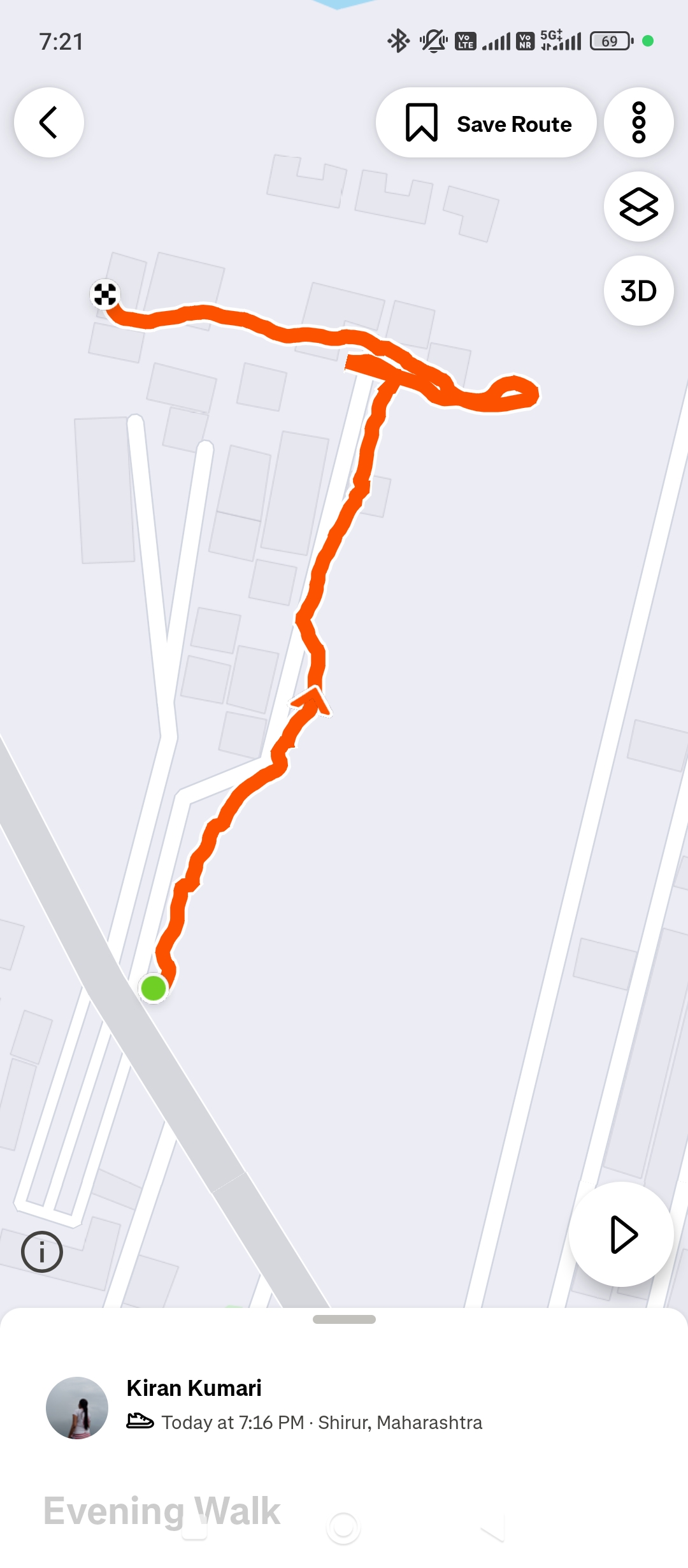Open the three-dot overflow menu
688x1568 pixels.
[x=638, y=122]
